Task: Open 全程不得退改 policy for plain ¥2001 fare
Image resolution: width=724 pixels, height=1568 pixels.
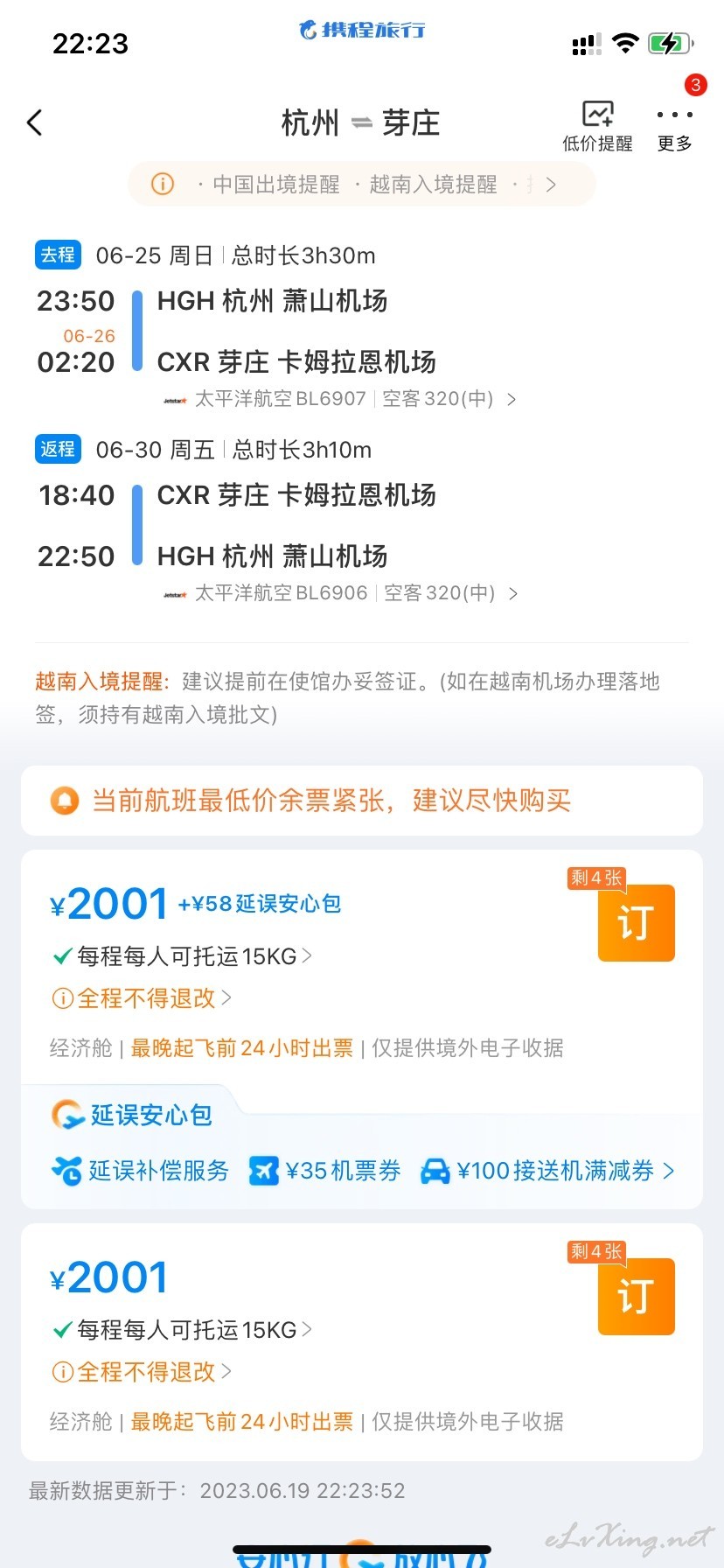Action: pyautogui.click(x=142, y=1372)
